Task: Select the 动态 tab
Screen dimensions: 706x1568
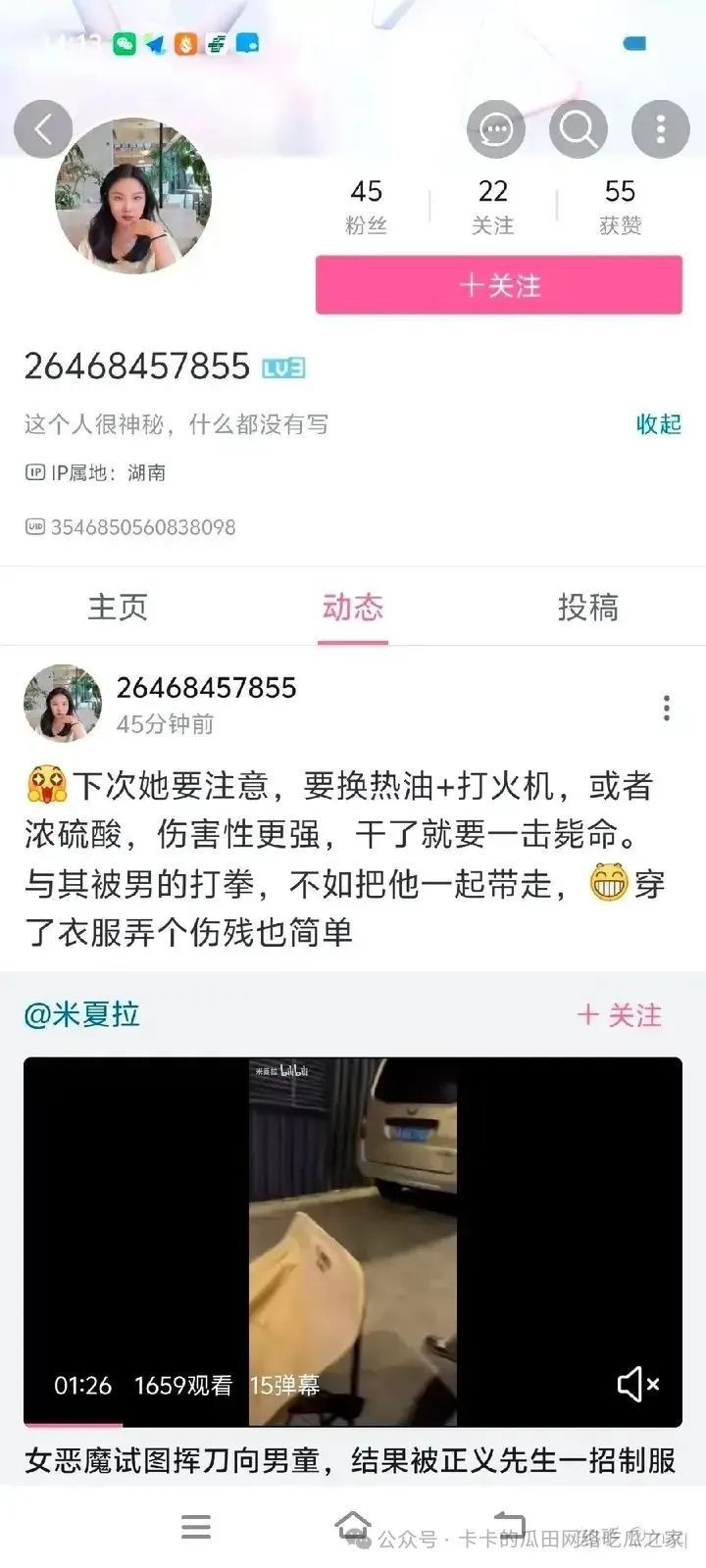Action: click(353, 607)
